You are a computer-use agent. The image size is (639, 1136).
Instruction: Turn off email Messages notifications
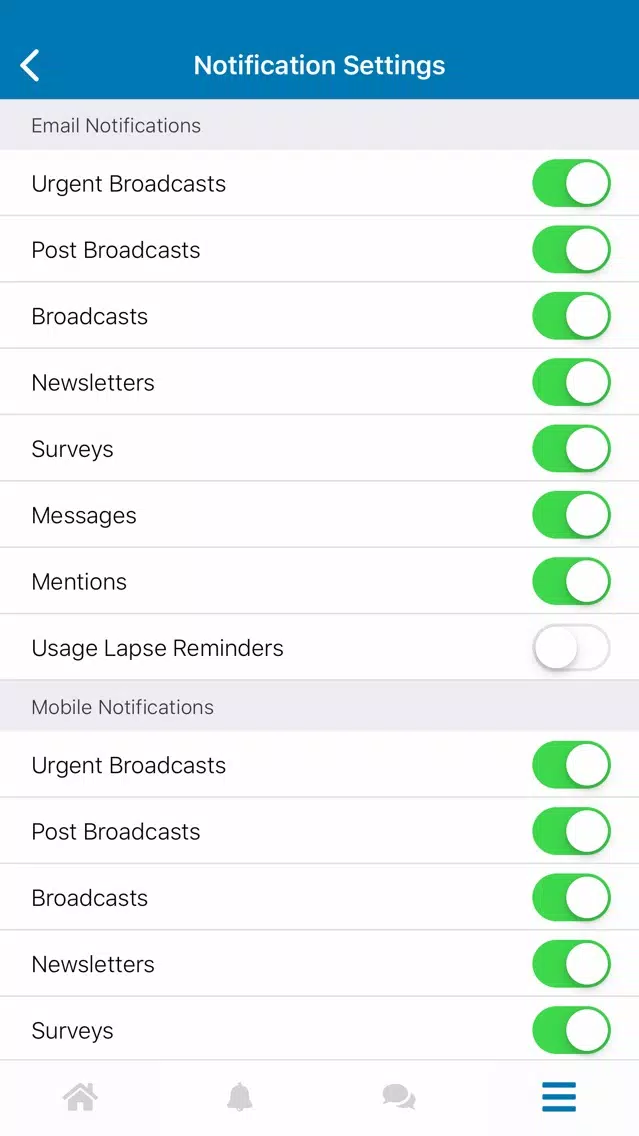572,515
